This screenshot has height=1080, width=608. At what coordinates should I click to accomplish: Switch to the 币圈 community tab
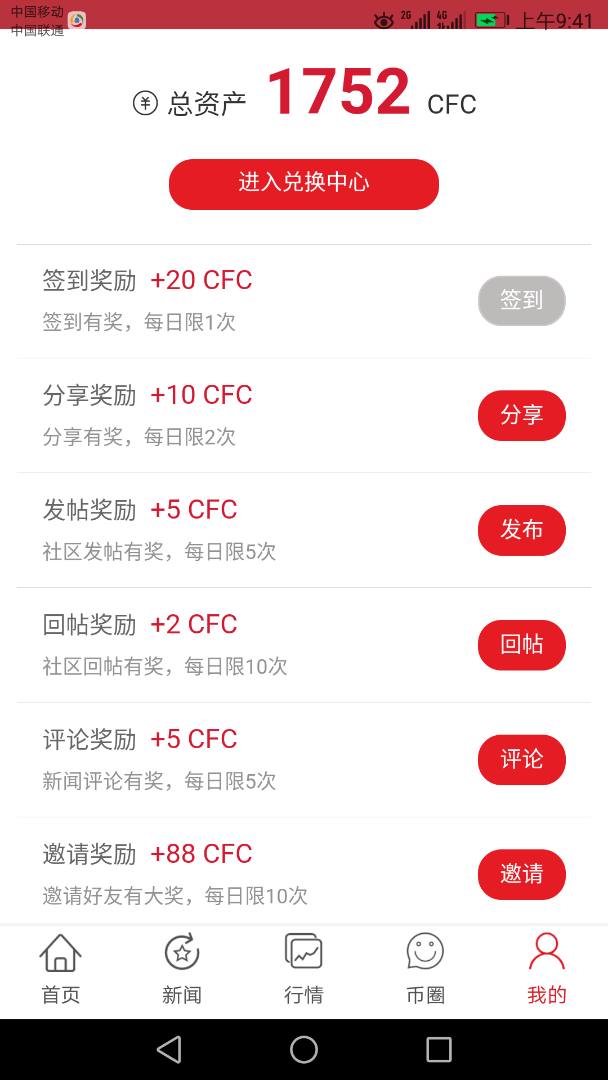425,969
